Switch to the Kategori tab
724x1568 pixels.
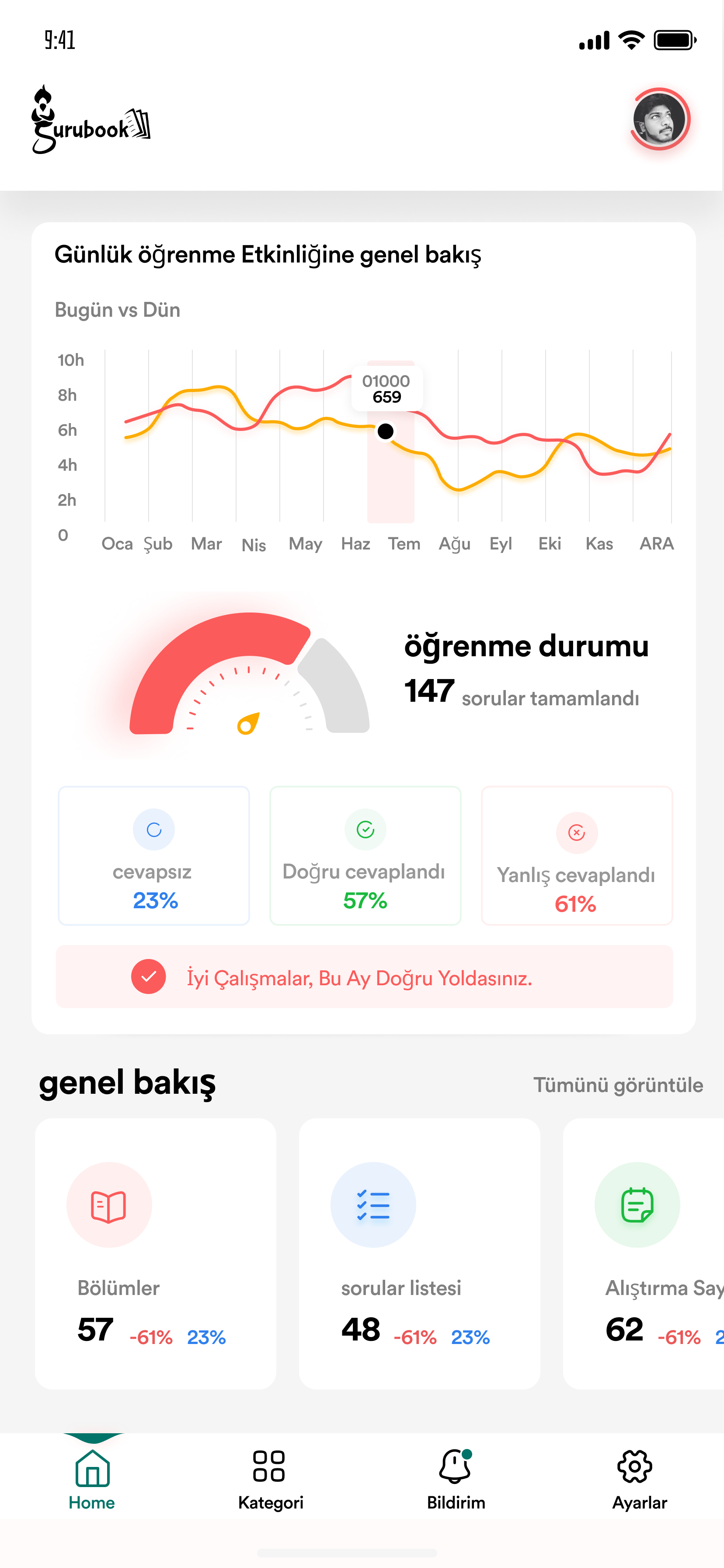[x=270, y=1479]
